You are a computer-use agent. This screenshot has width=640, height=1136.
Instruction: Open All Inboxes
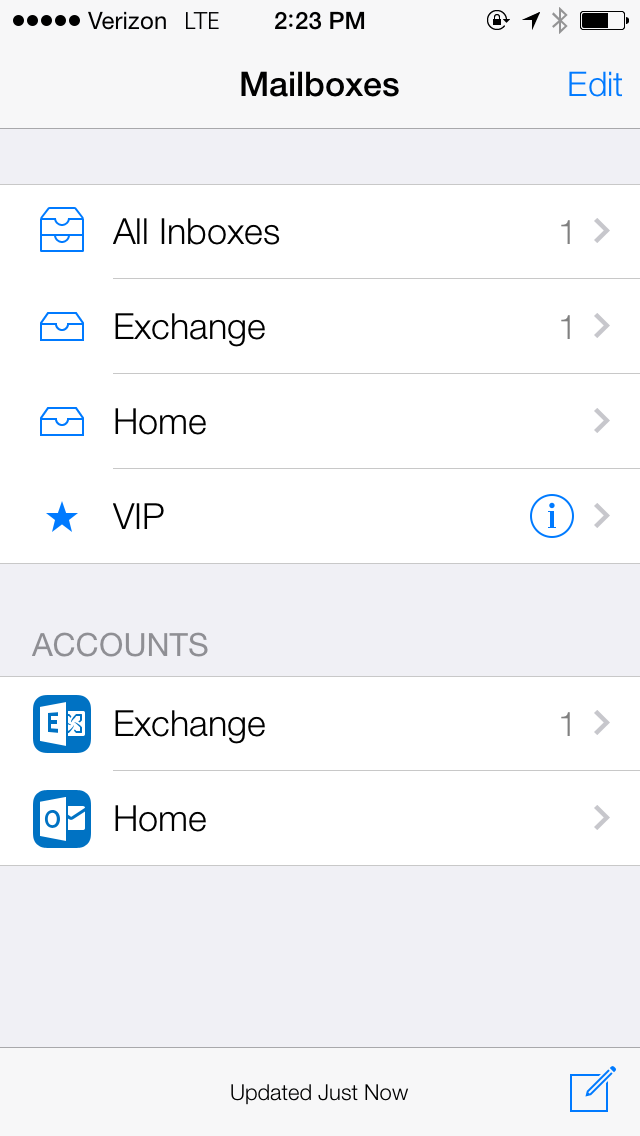pyautogui.click(x=320, y=232)
